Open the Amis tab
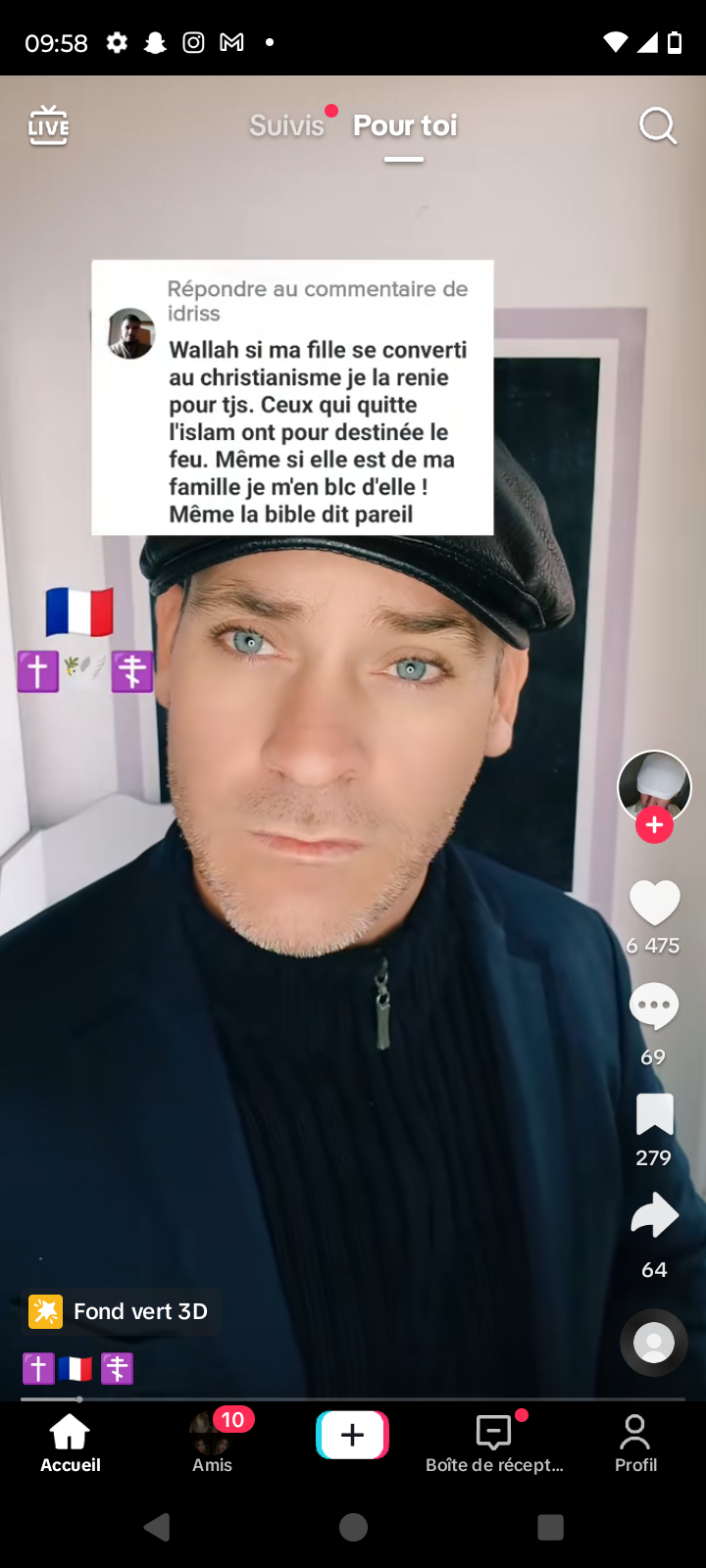 tap(212, 1443)
